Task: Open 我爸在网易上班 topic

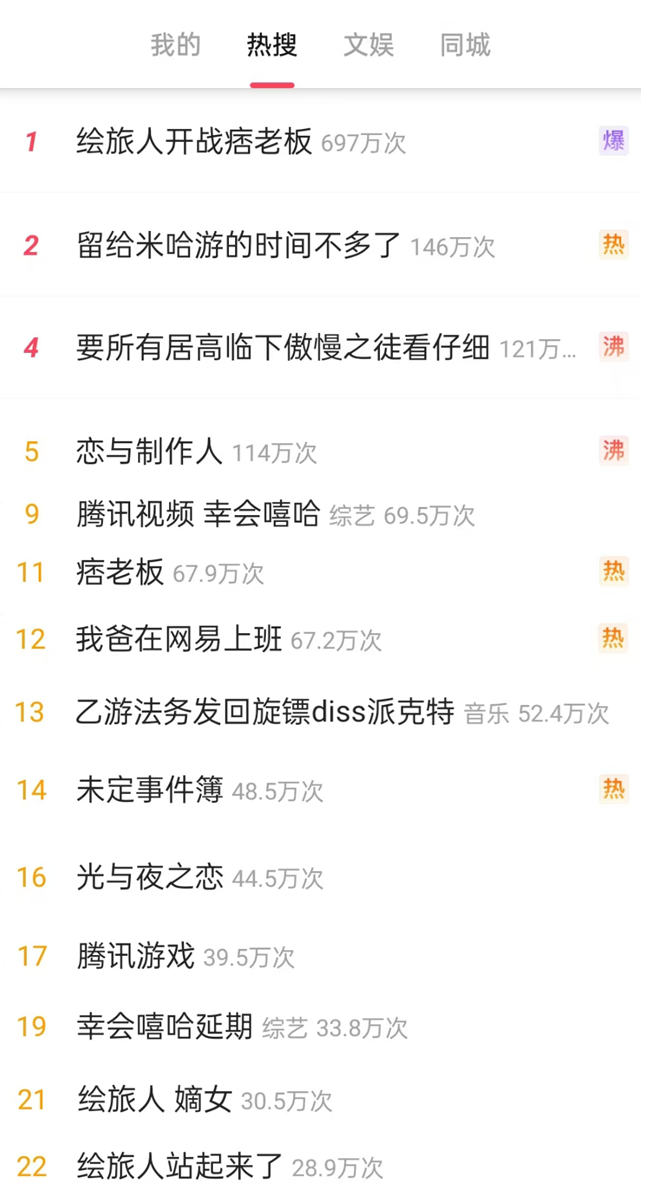Action: coord(179,638)
